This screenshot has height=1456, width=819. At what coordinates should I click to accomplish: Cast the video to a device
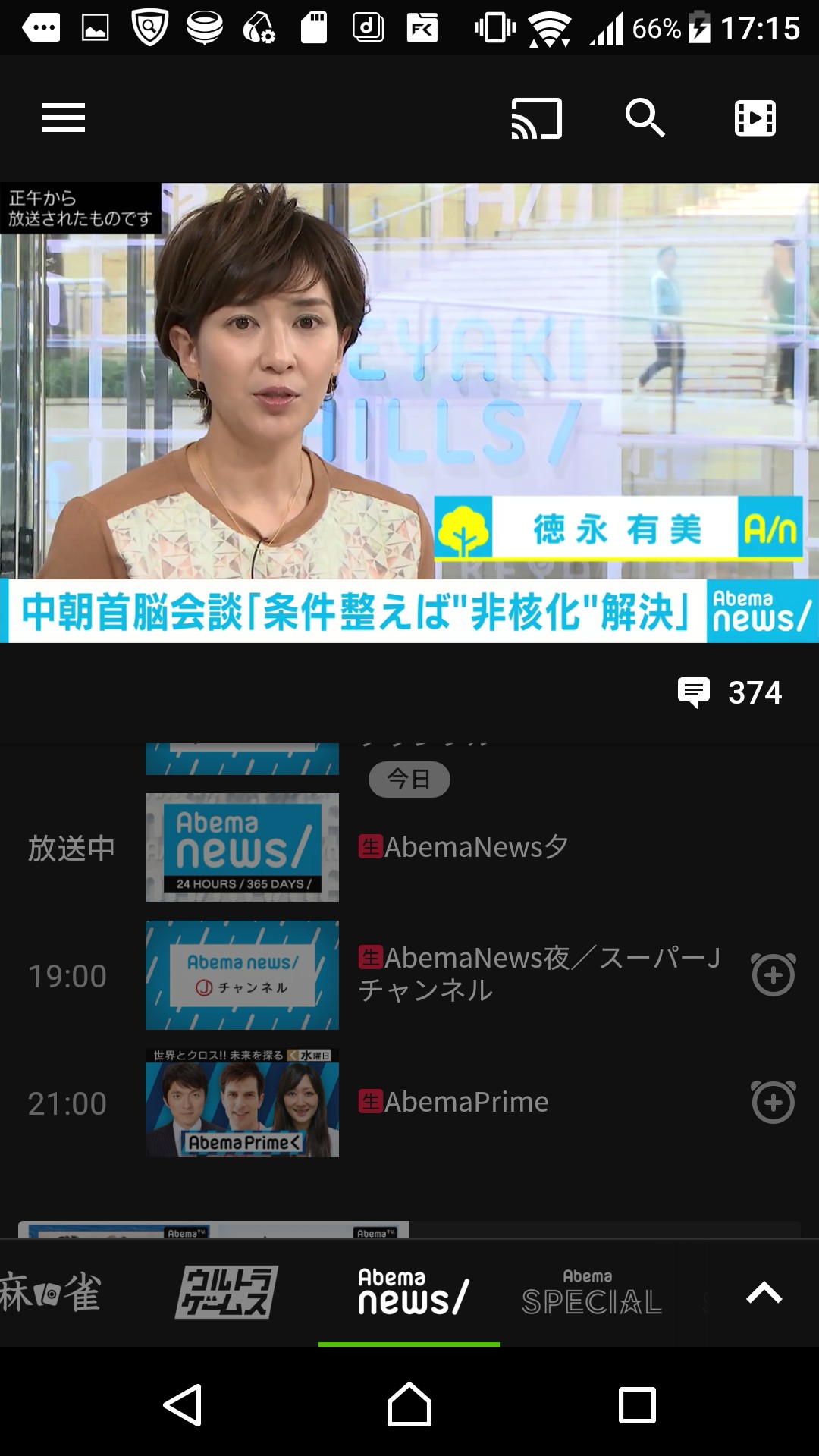click(x=536, y=118)
